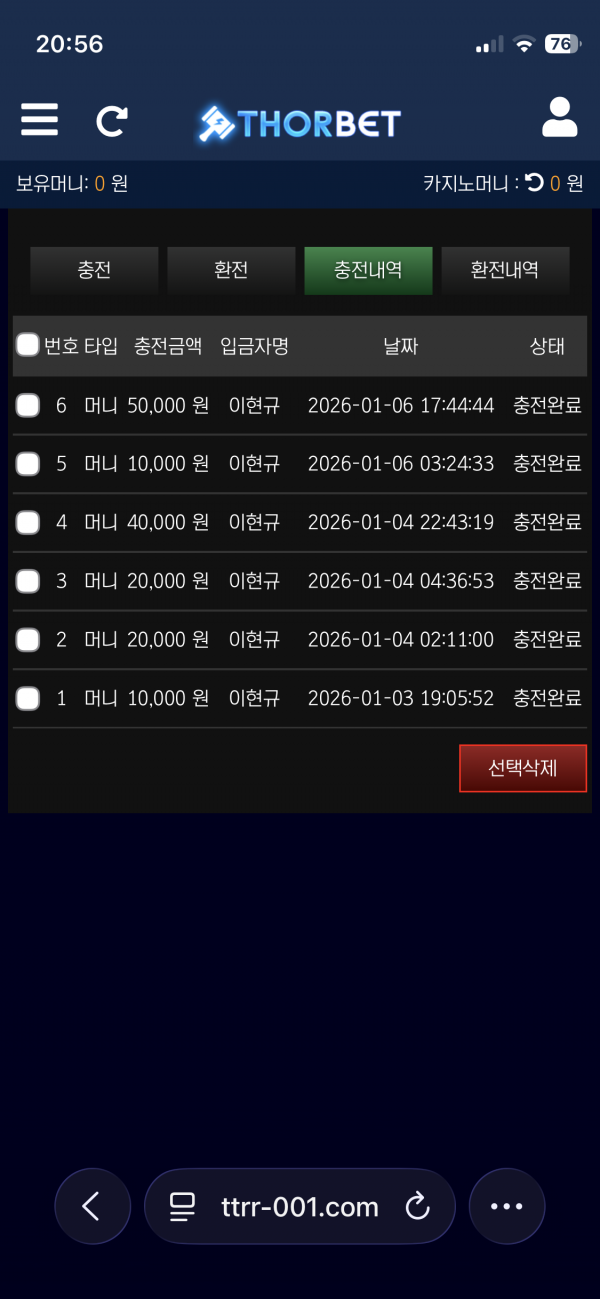This screenshot has width=600, height=1299.
Task: Select the 충전내역 tab
Action: 368,270
